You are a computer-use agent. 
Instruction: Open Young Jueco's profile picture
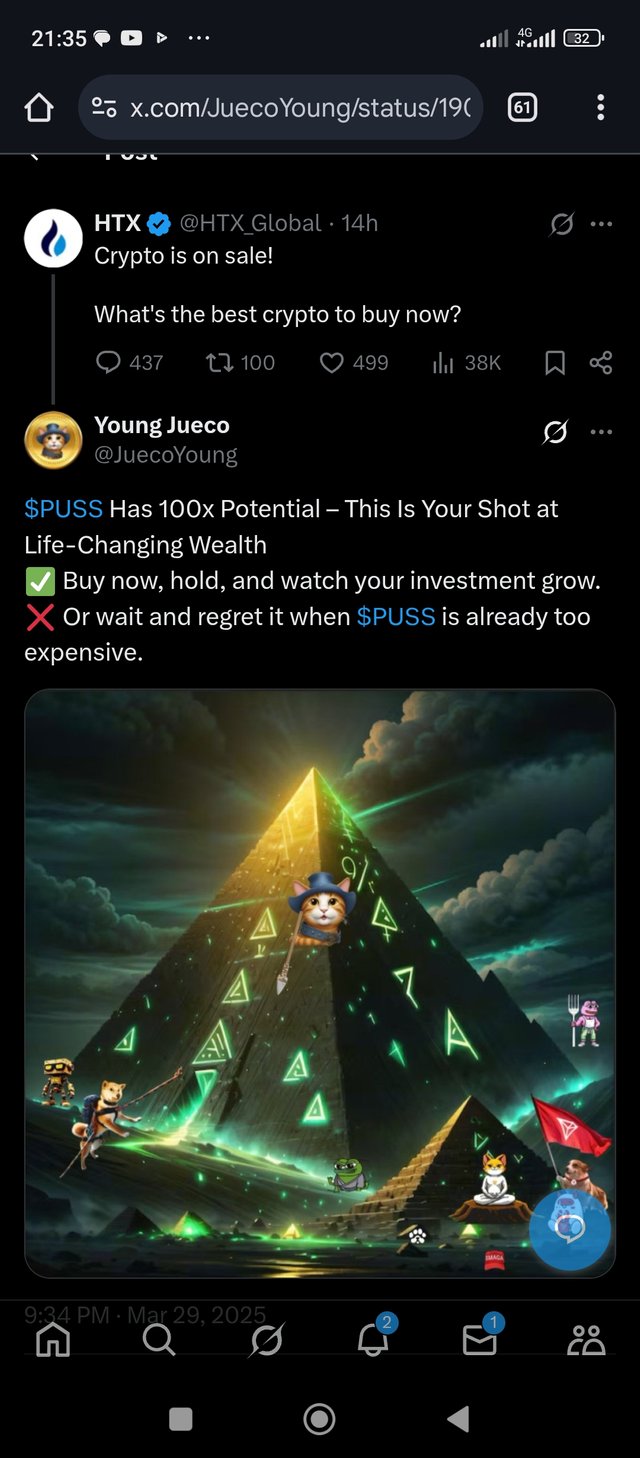53,440
